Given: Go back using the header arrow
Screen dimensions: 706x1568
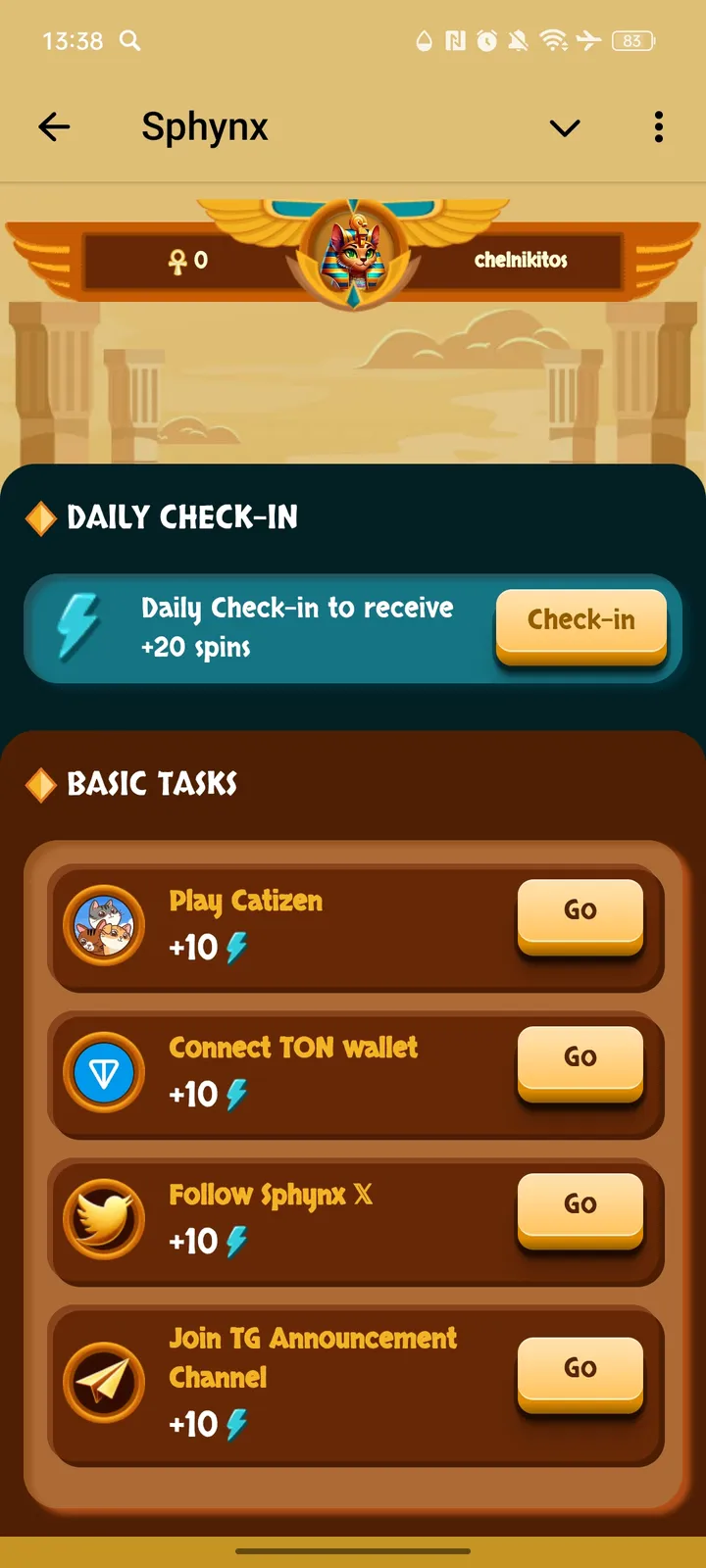Looking at the screenshot, I should [x=54, y=126].
